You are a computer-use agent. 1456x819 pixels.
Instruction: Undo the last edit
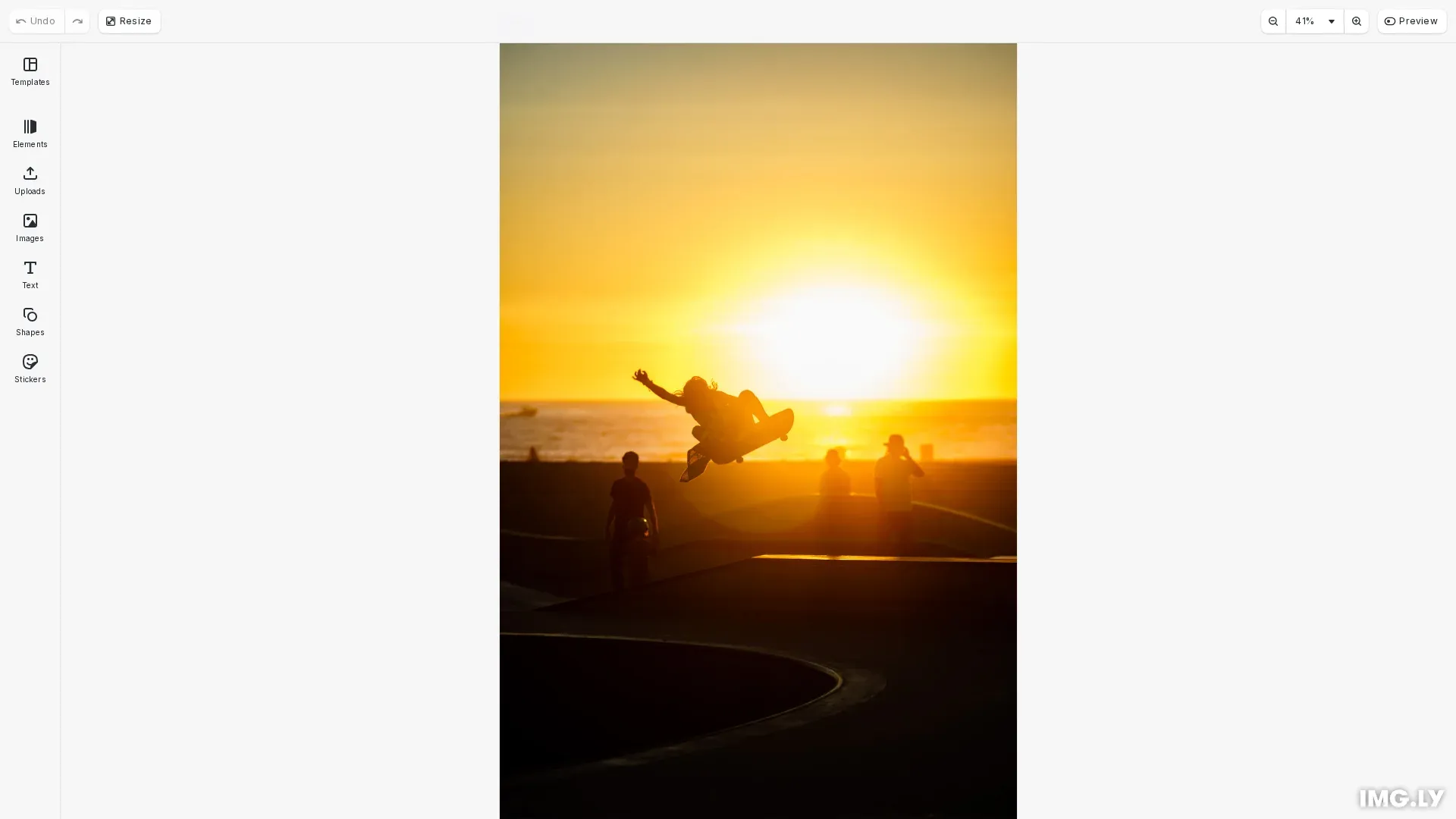pyautogui.click(x=36, y=21)
